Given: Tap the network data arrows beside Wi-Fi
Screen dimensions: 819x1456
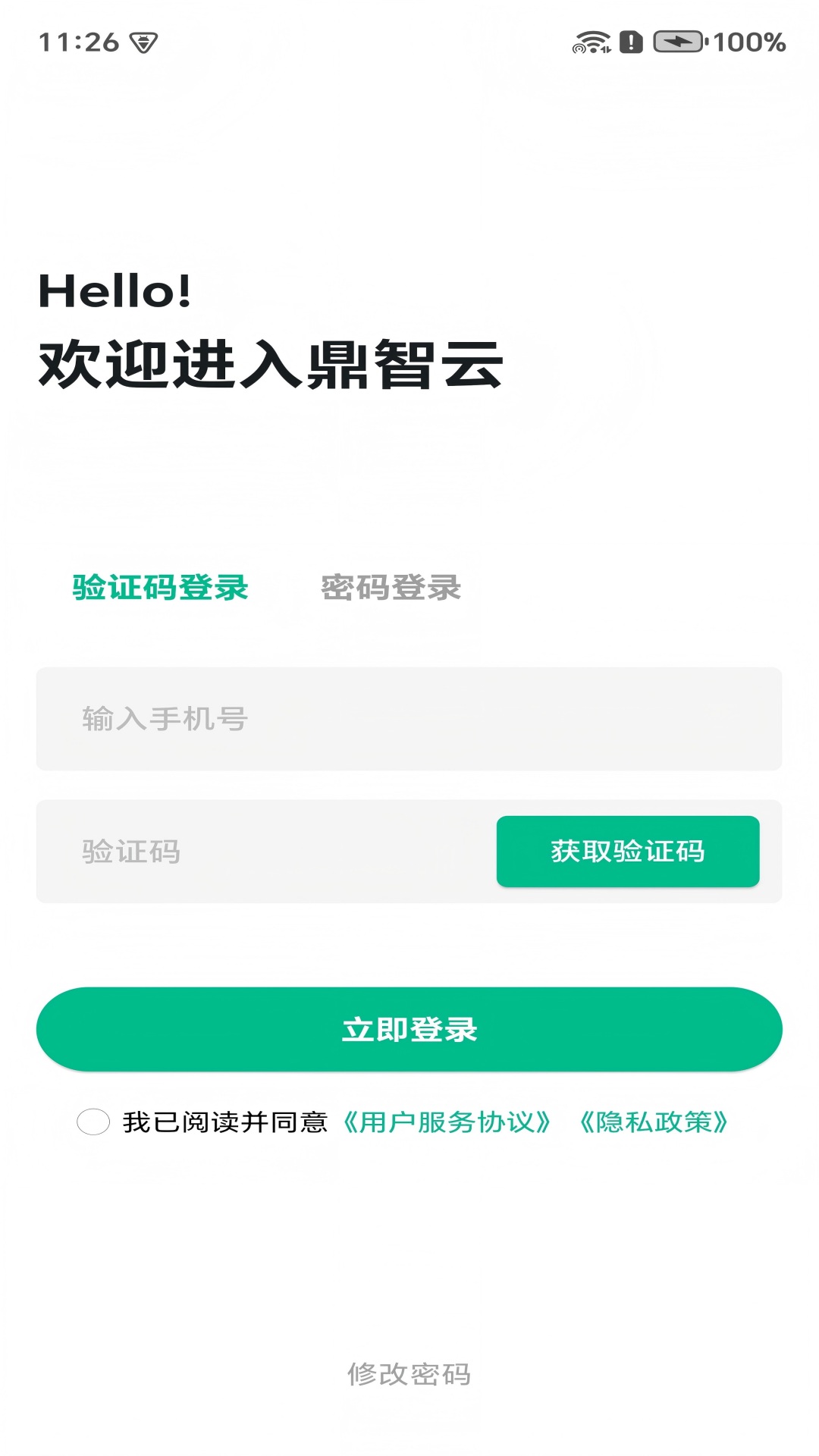Looking at the screenshot, I should [607, 47].
